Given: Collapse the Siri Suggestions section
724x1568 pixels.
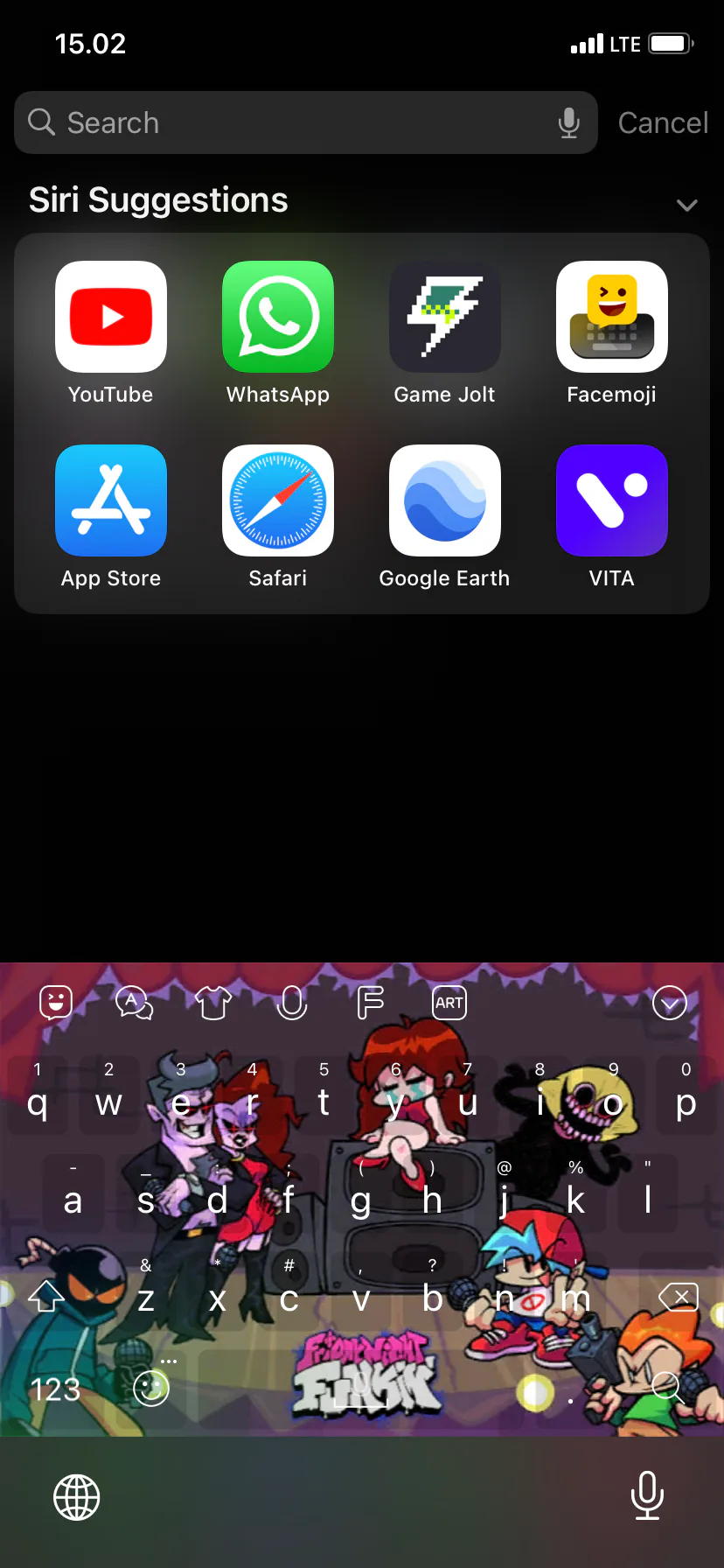Looking at the screenshot, I should tap(686, 205).
